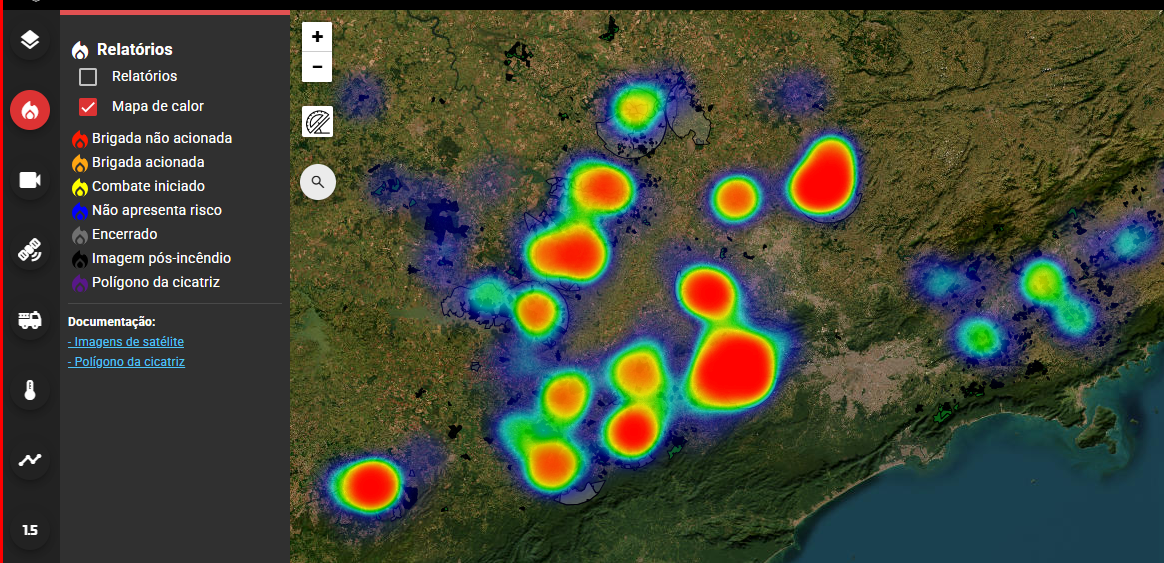Select the fire reports sidebar icon

click(30, 110)
